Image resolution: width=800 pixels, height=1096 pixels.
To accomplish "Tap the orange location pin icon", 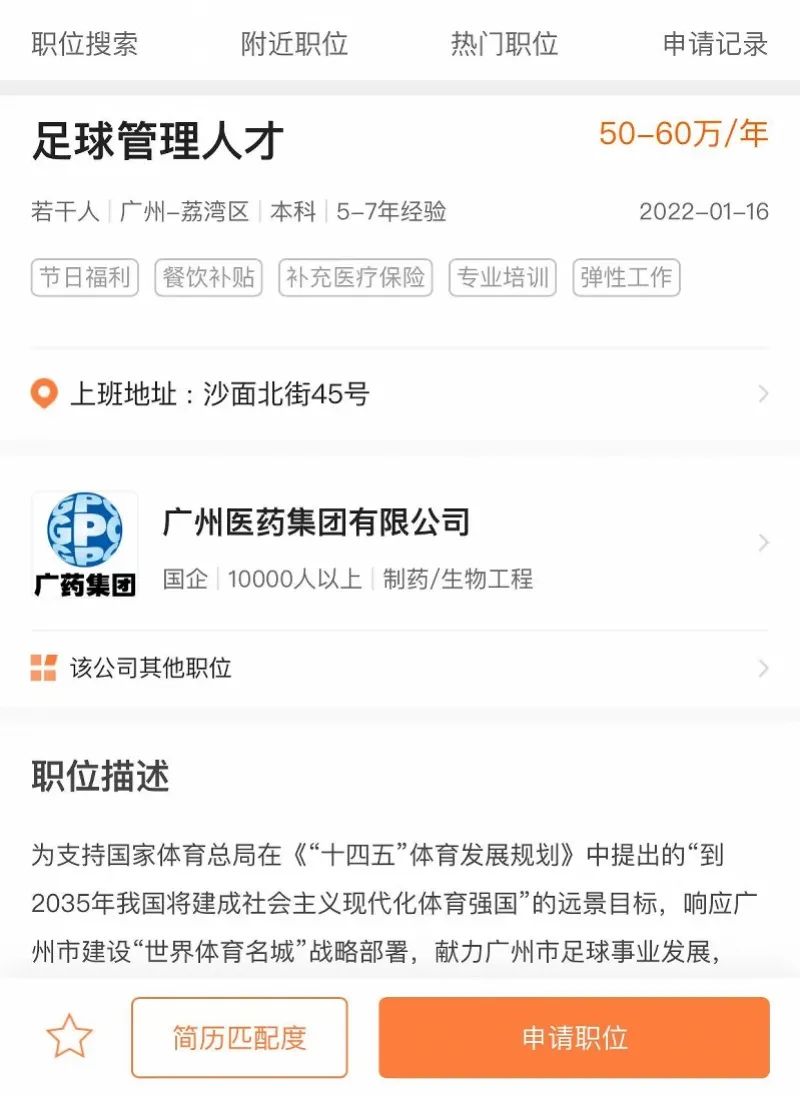I will click(44, 394).
